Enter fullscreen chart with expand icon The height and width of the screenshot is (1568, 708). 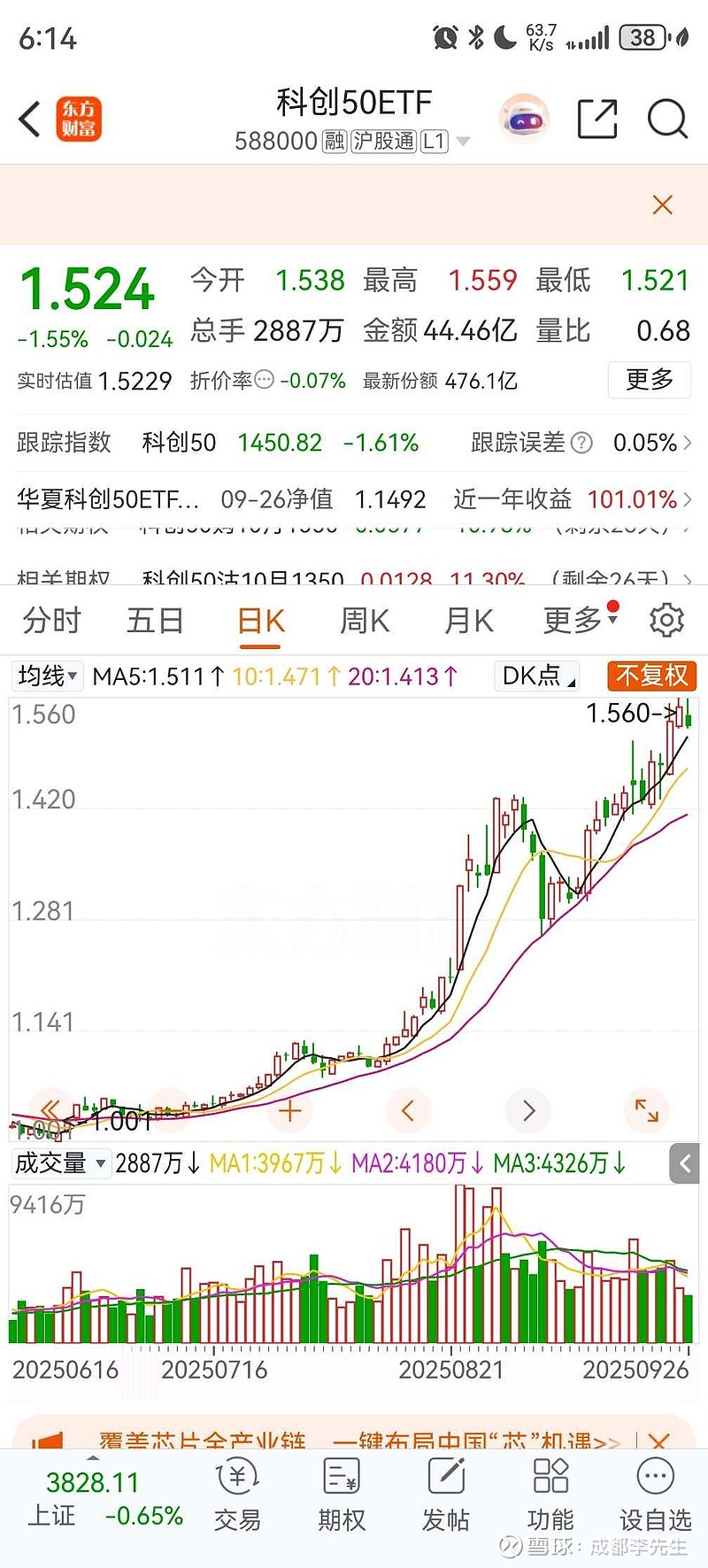[647, 1110]
